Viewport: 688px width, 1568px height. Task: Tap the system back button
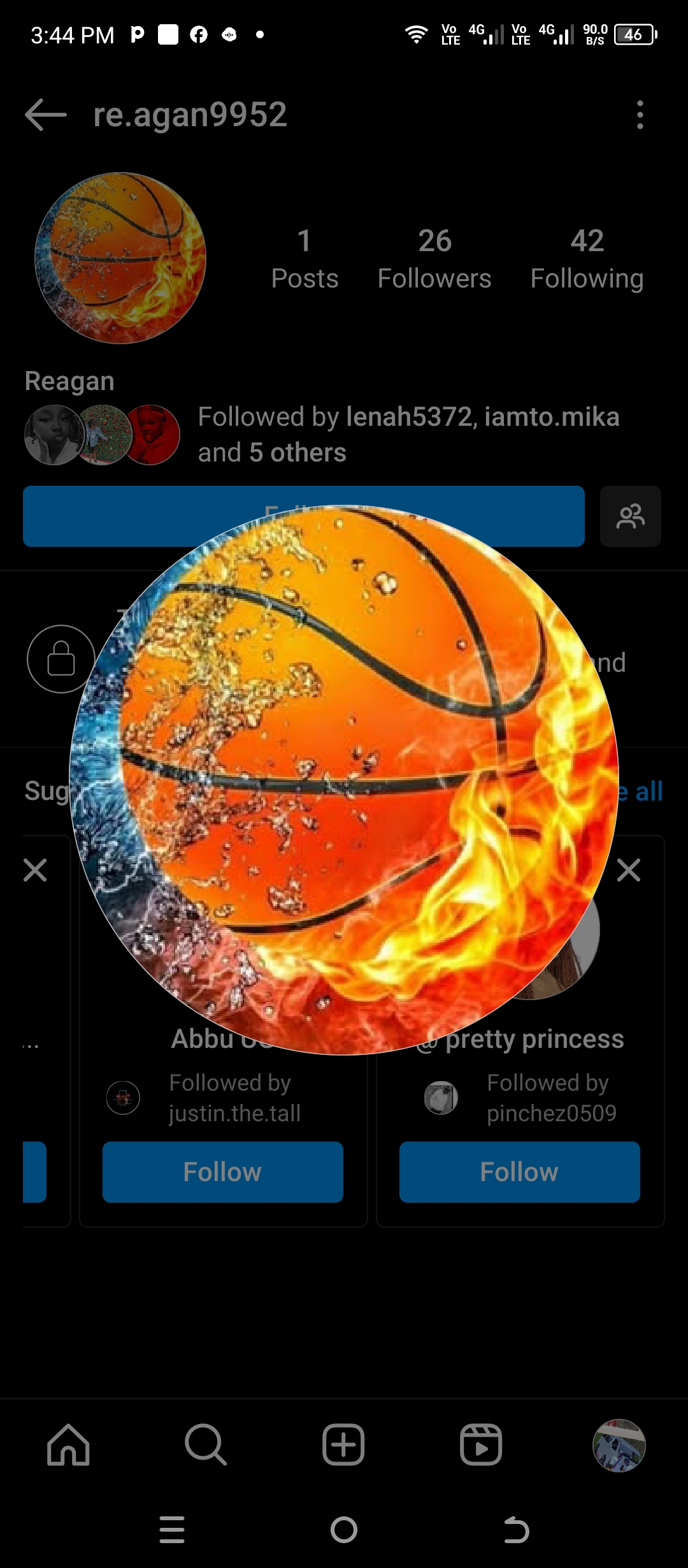pos(516,1530)
